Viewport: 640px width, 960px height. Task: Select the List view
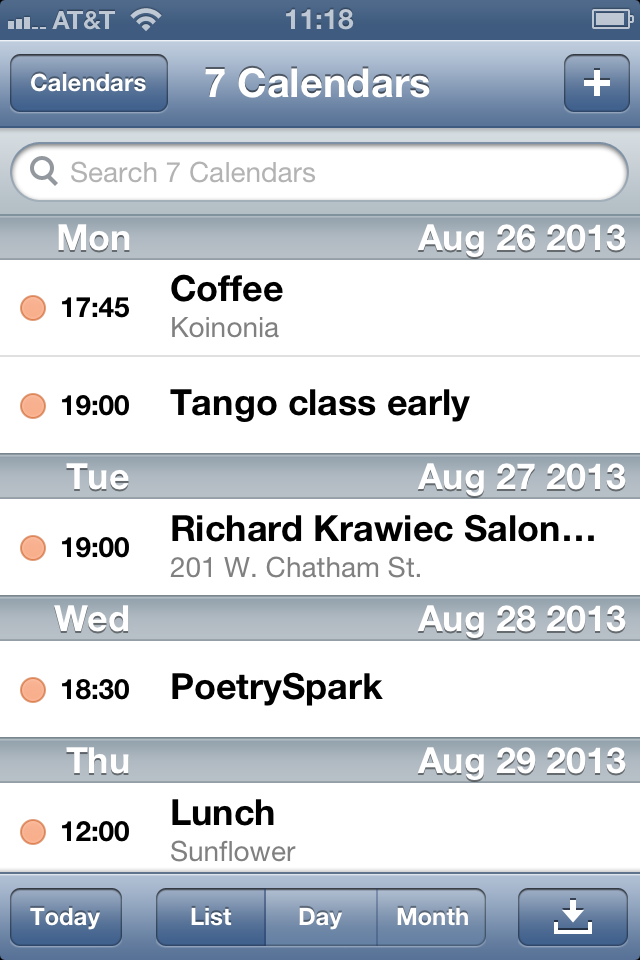click(211, 917)
